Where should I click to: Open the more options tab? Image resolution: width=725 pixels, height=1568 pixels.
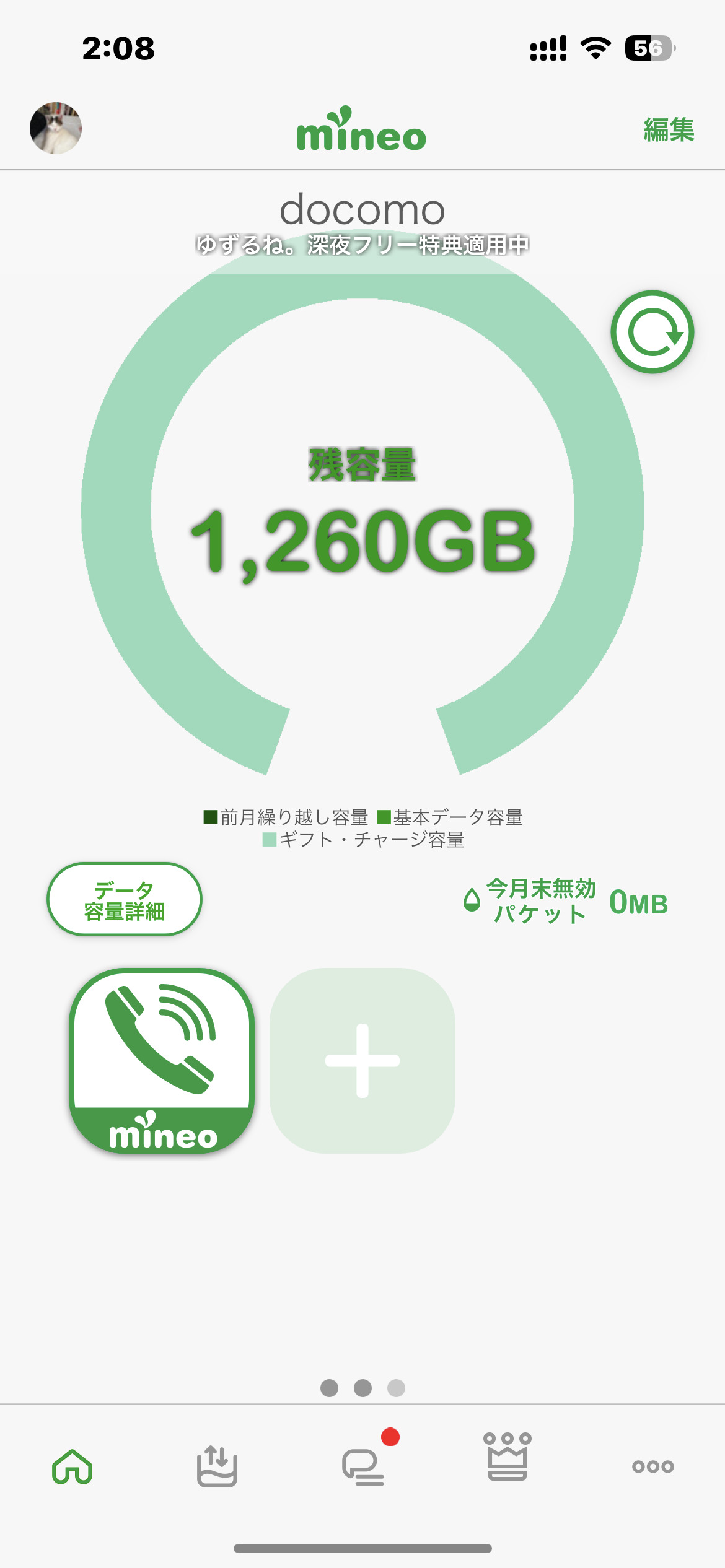pyautogui.click(x=652, y=1466)
